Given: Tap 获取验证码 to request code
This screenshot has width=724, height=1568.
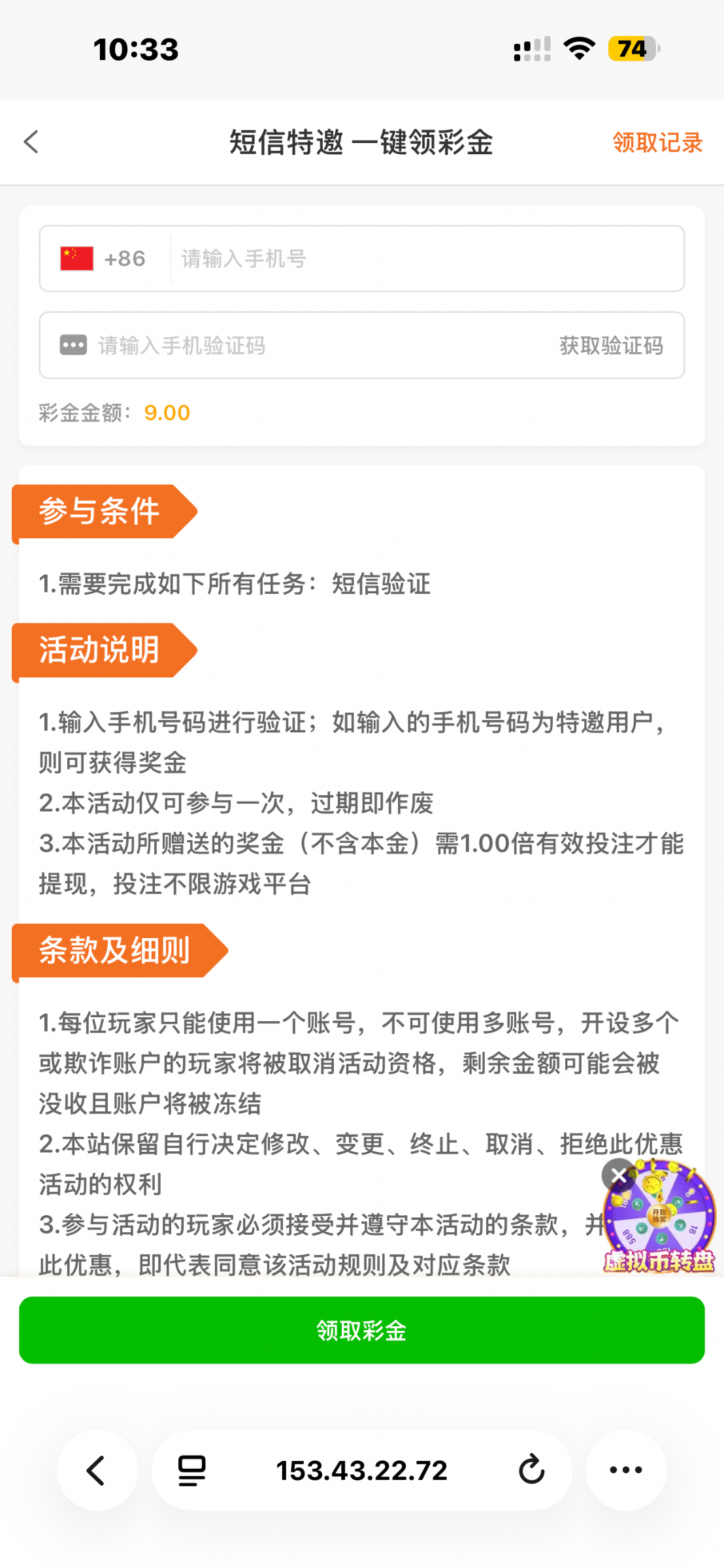Looking at the screenshot, I should pos(611,345).
